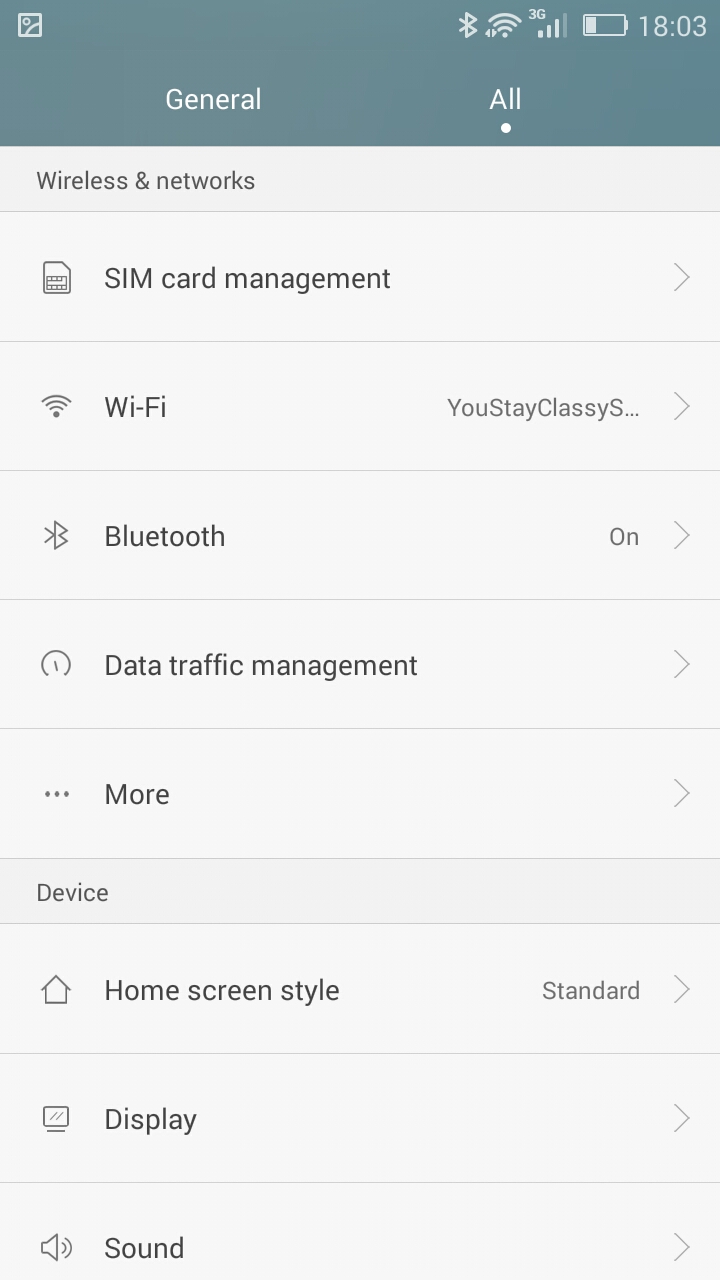The height and width of the screenshot is (1280, 720).
Task: Open SIM card management
Action: coord(360,277)
